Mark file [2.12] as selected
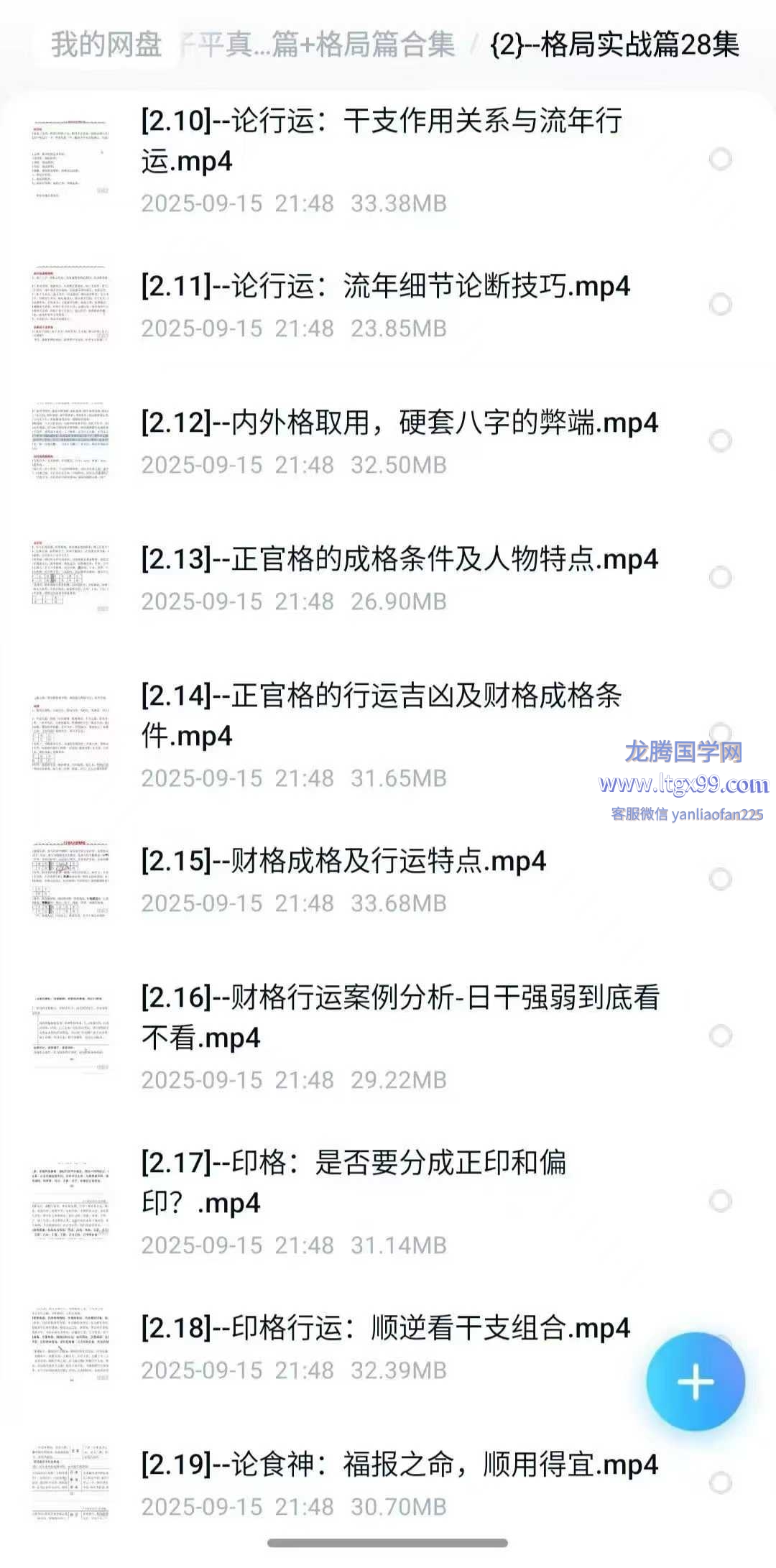Viewport: 776px width, 1568px height. click(x=720, y=441)
